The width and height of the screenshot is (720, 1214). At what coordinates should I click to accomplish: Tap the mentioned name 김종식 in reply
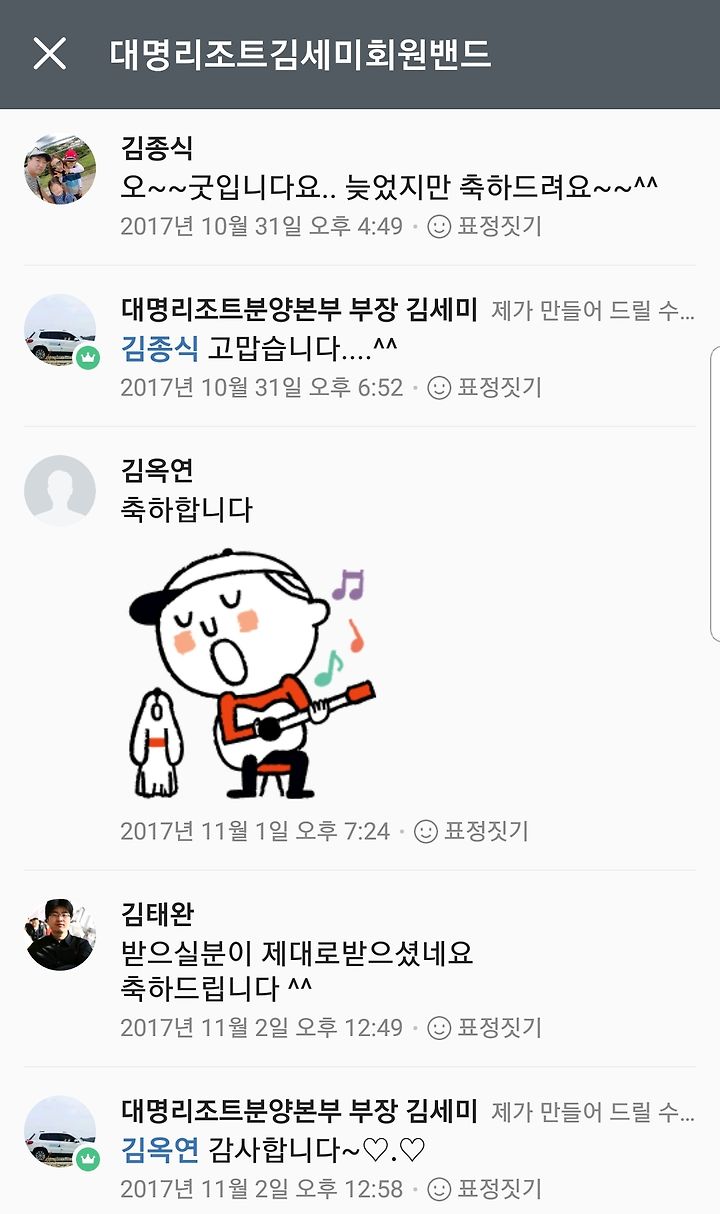(160, 349)
